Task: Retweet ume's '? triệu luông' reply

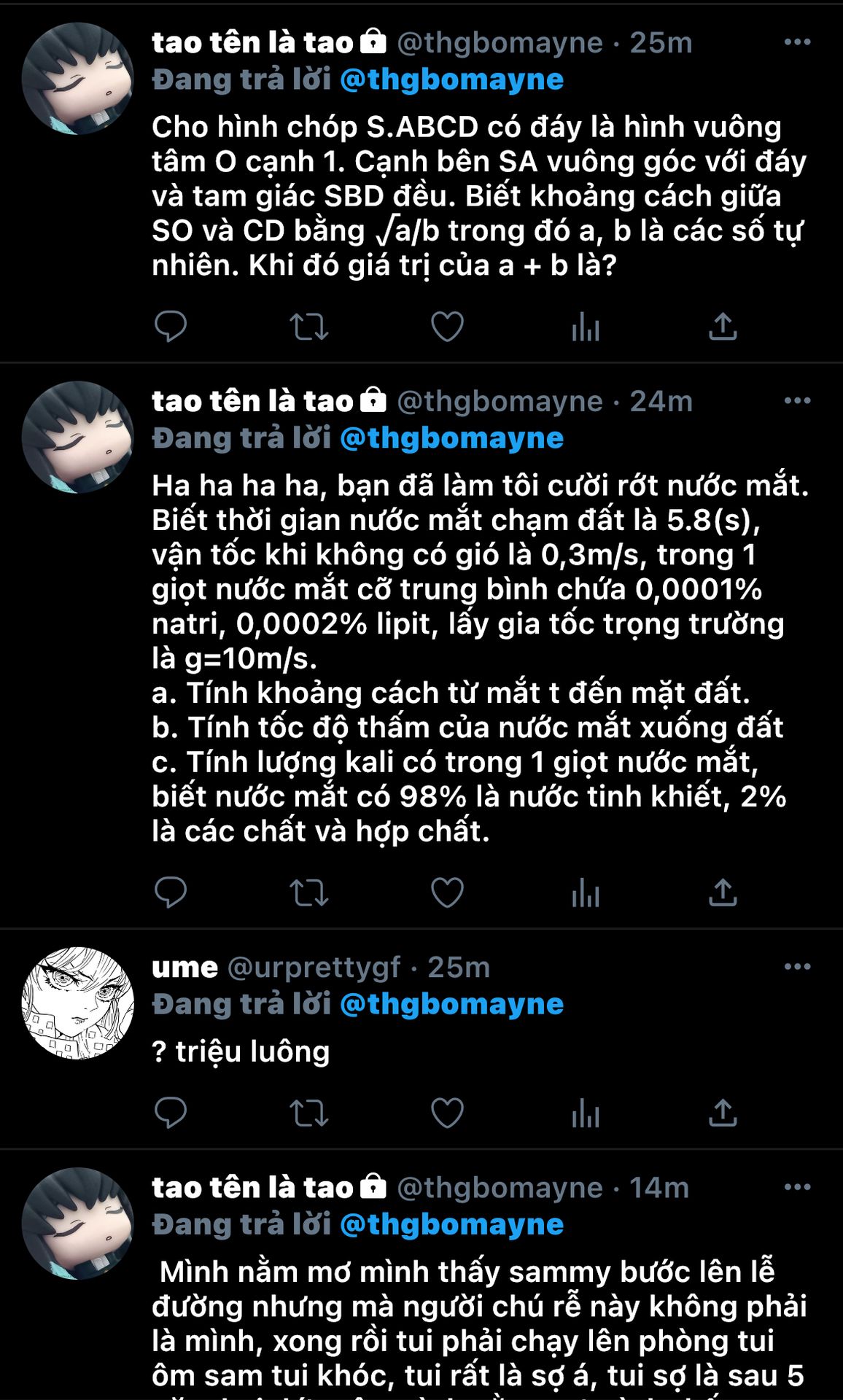Action: tap(308, 1113)
